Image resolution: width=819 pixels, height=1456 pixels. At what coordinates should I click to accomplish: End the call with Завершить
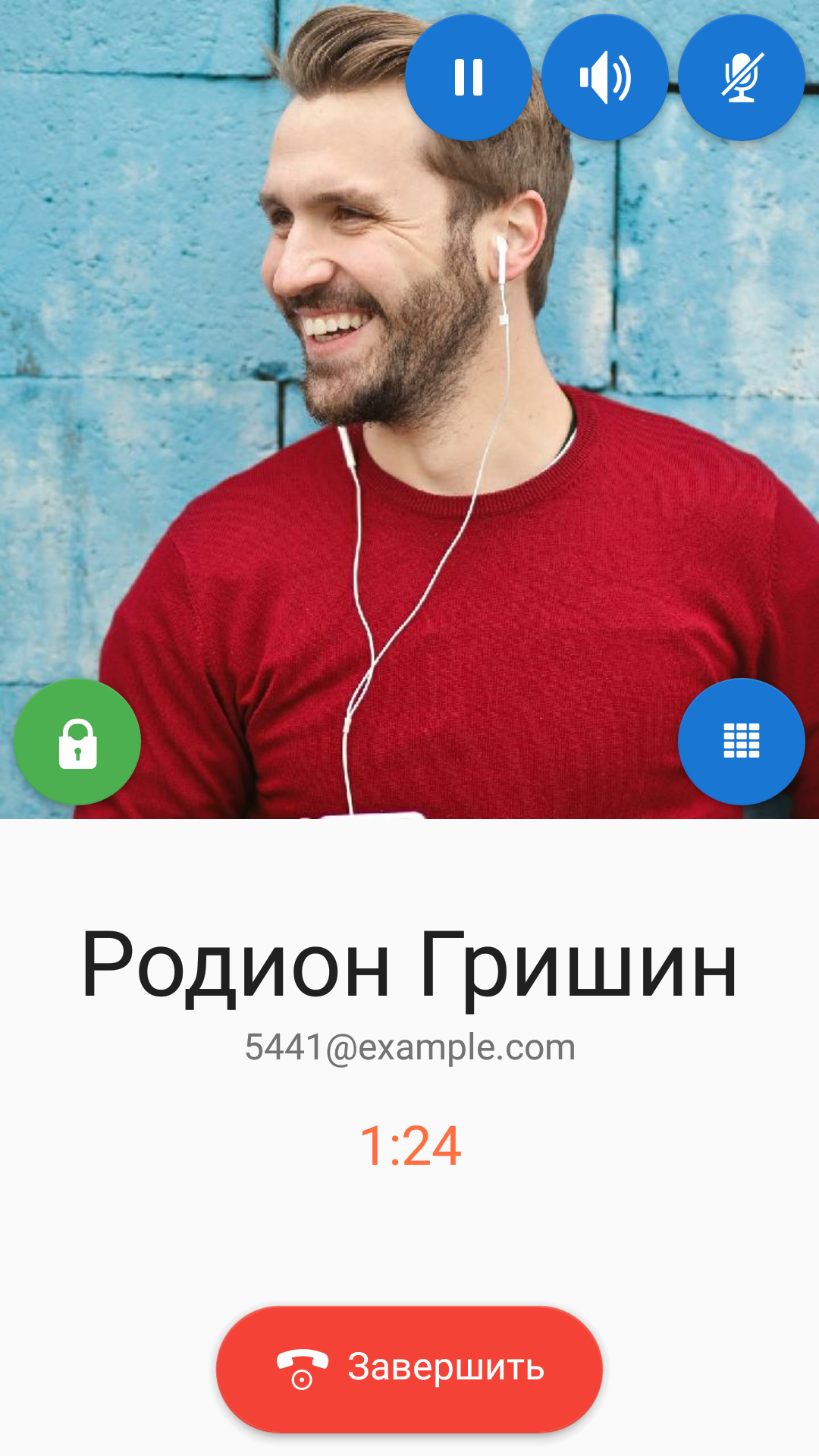(x=409, y=1369)
